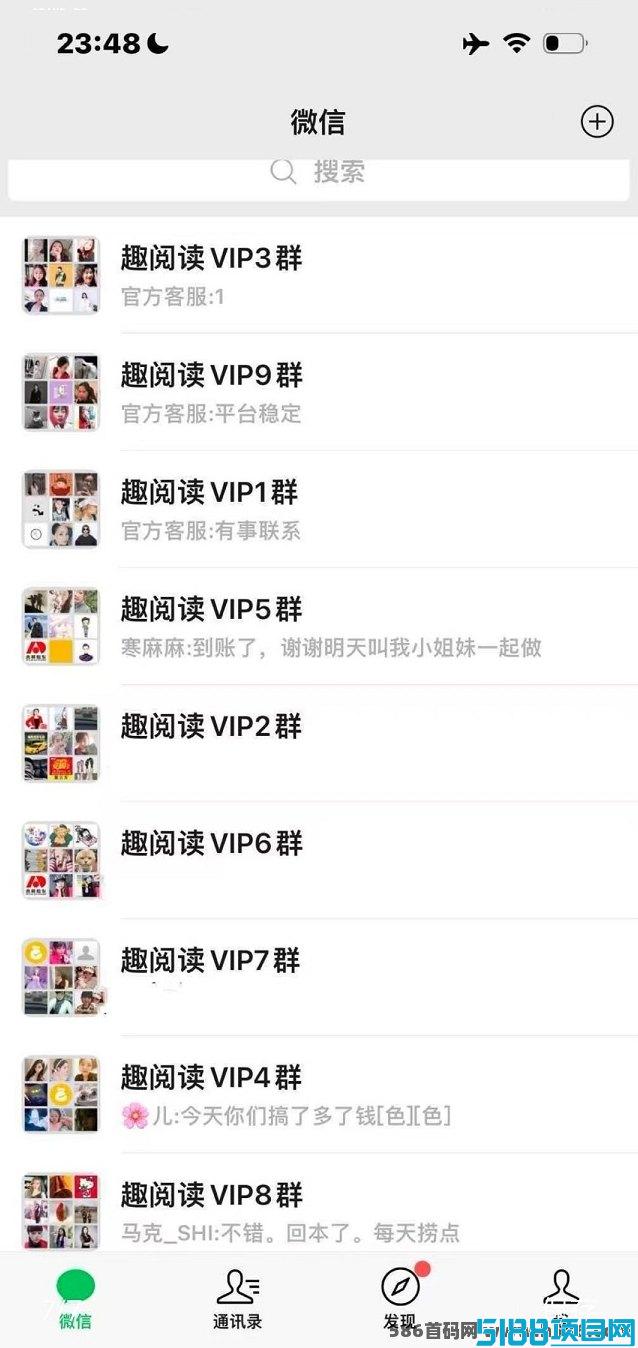Switch to the 通讯录 contacts tab
This screenshot has width=638, height=1348.
tap(238, 1298)
